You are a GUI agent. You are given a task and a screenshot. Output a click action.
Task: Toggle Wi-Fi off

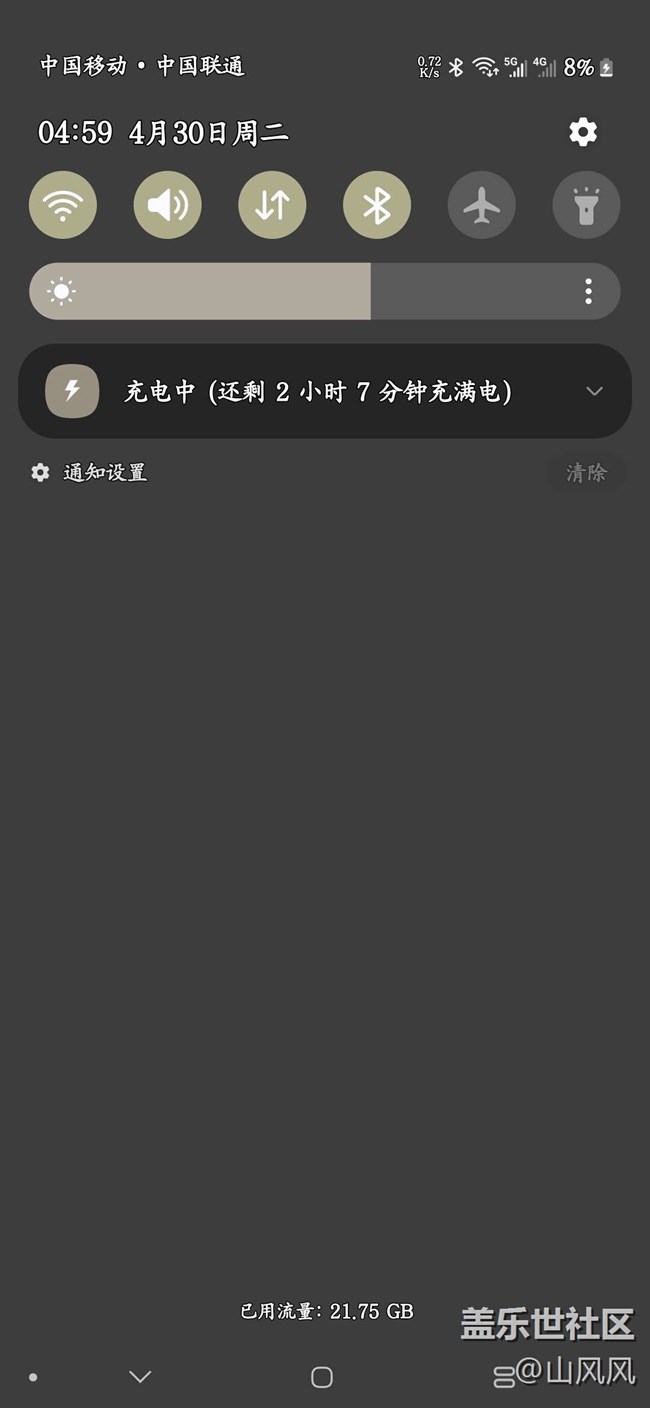tap(63, 205)
